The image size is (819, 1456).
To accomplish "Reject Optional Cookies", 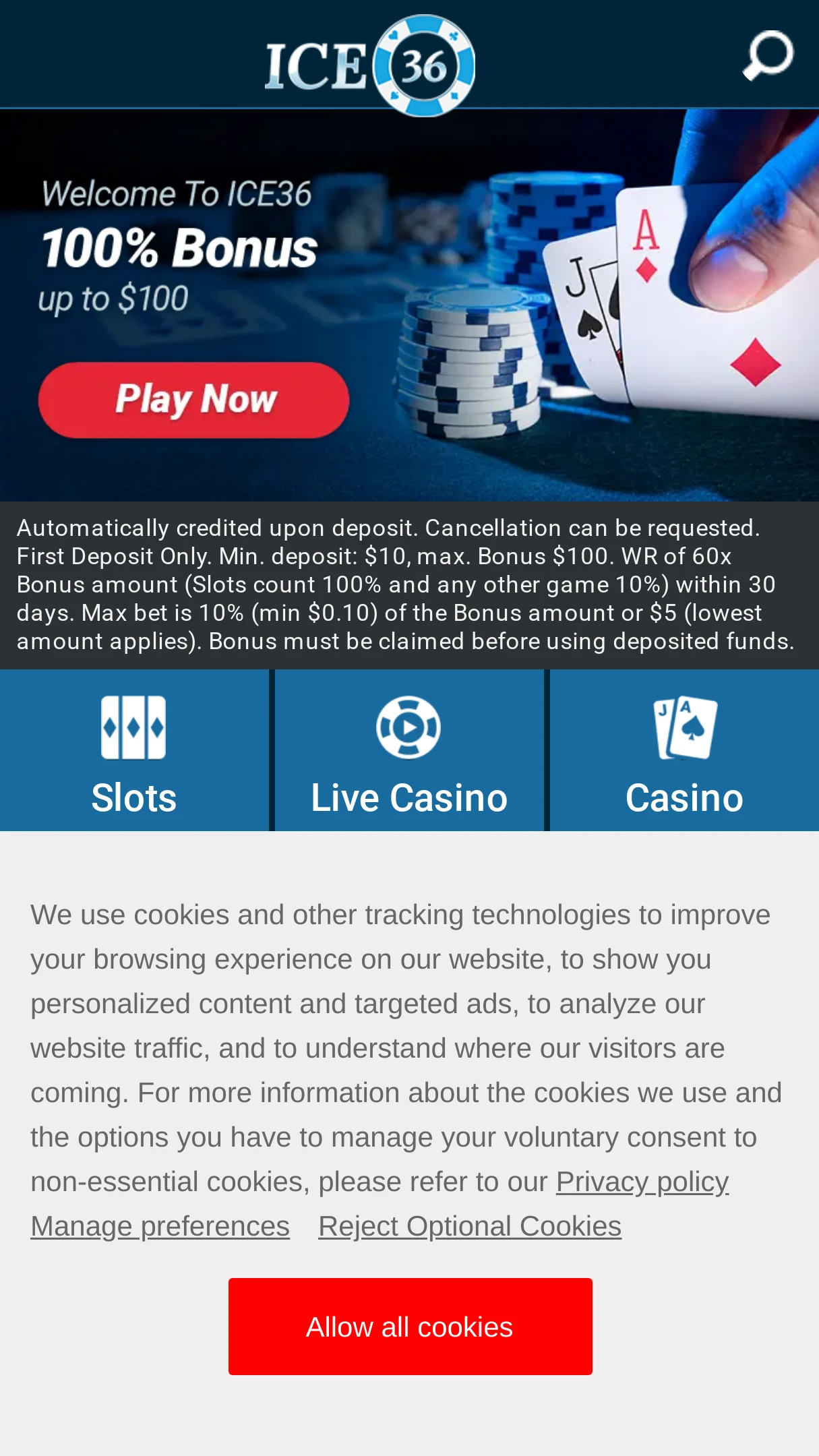I will tap(470, 1226).
